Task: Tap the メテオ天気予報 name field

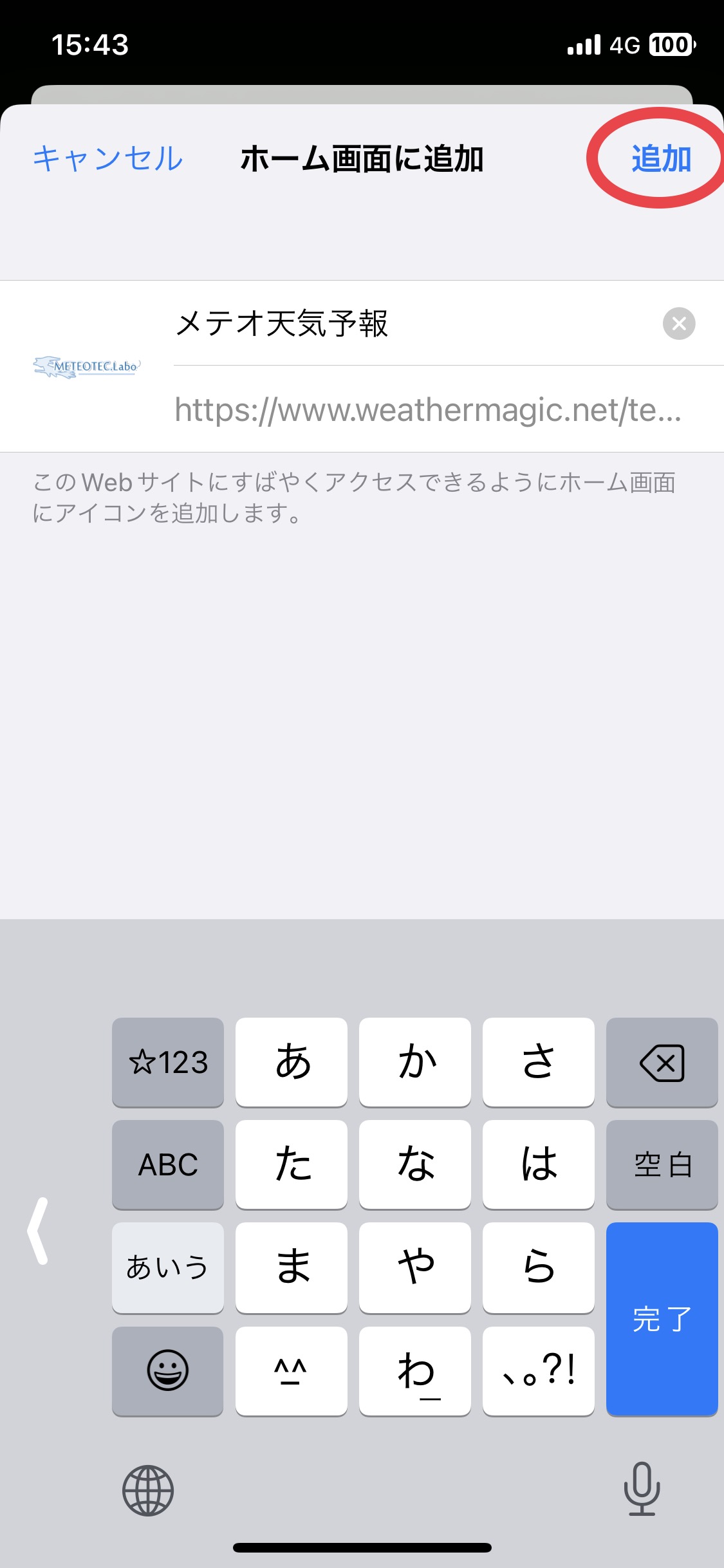Action: (386, 324)
